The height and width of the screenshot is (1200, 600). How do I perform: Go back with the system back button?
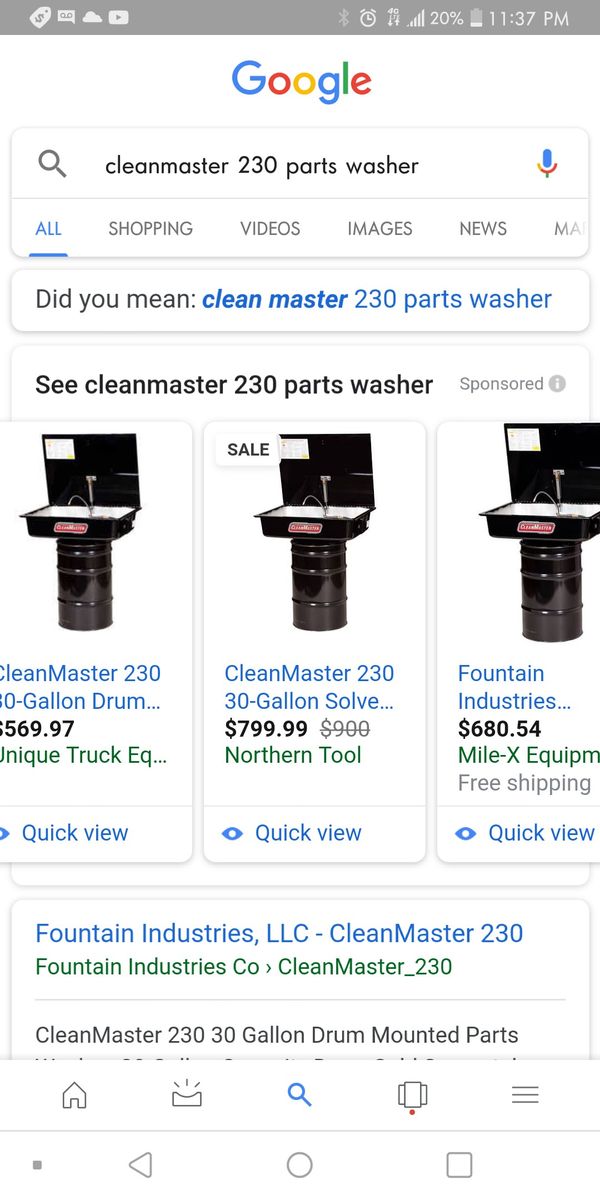141,1165
